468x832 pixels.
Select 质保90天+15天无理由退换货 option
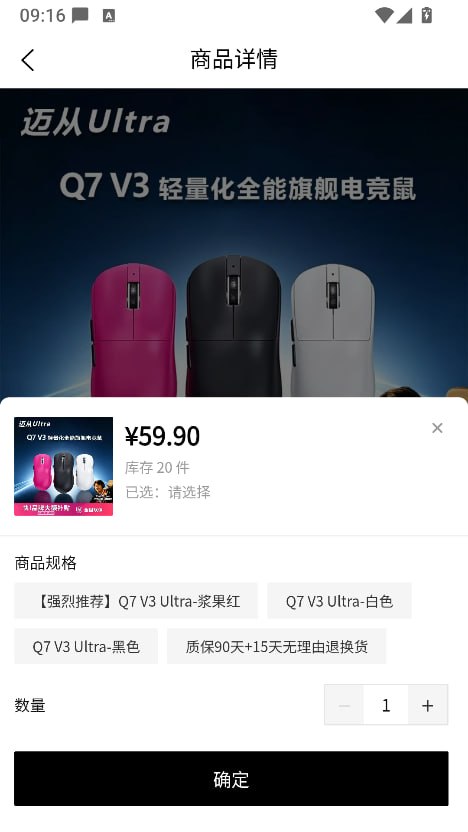(276, 646)
